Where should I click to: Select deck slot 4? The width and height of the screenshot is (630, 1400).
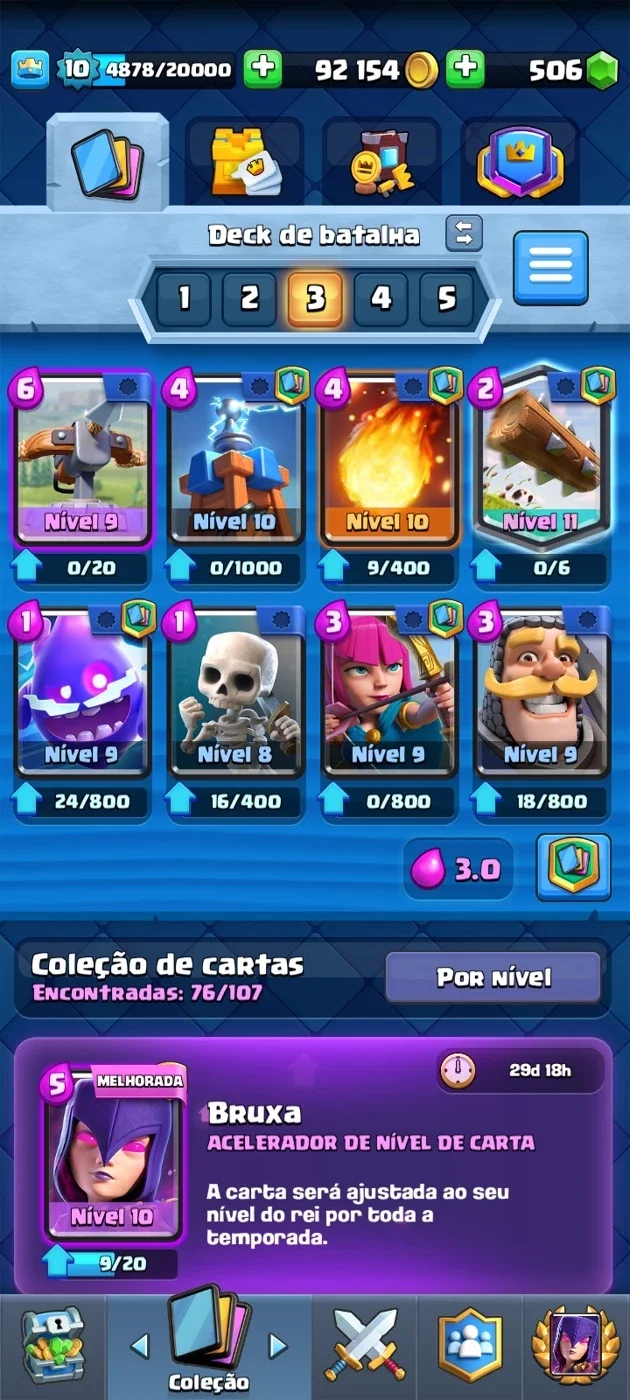coord(381,297)
